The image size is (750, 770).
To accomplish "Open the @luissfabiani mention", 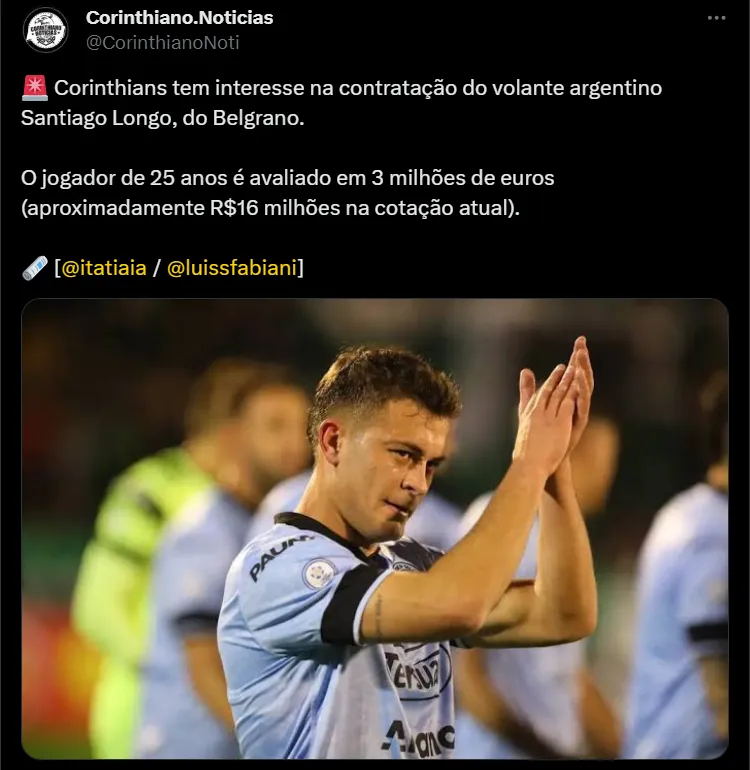I will coord(231,268).
